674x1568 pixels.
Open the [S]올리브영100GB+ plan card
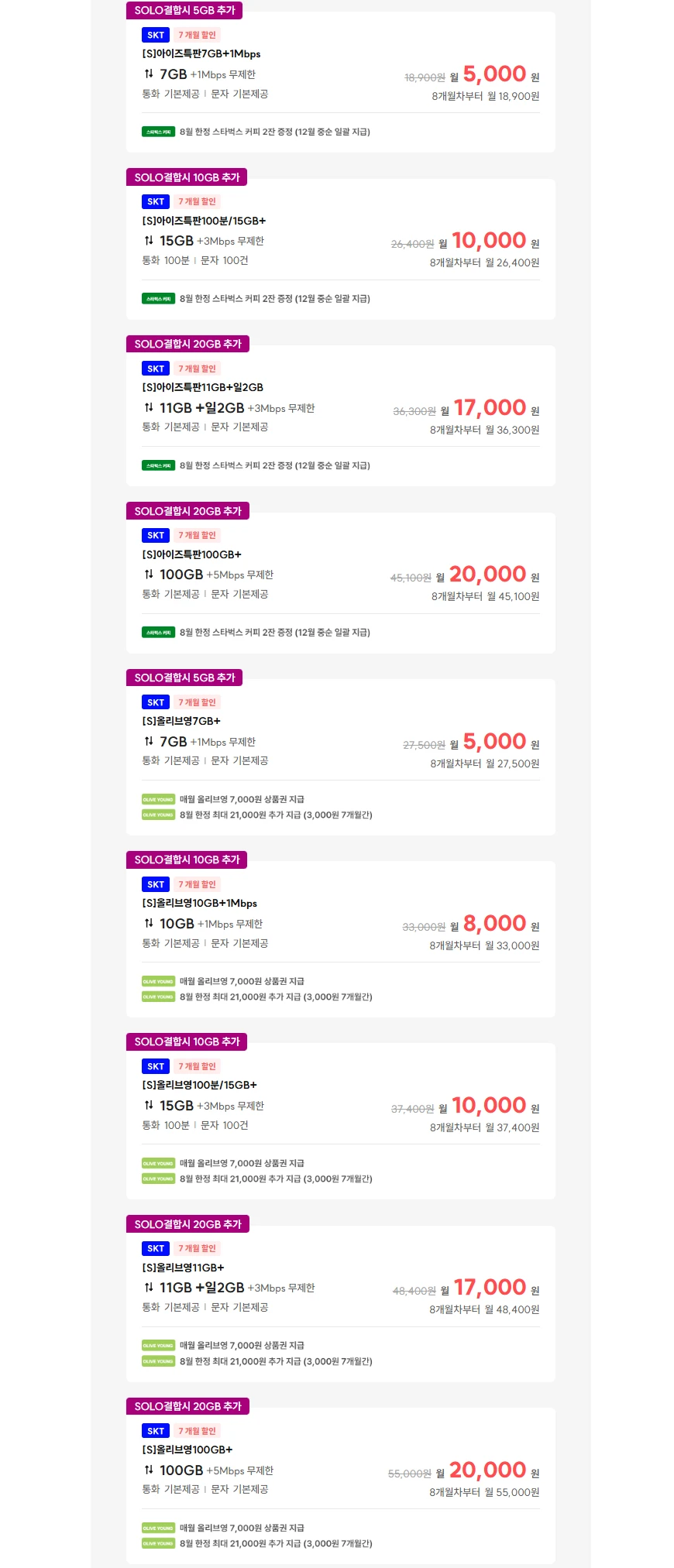[341, 1486]
